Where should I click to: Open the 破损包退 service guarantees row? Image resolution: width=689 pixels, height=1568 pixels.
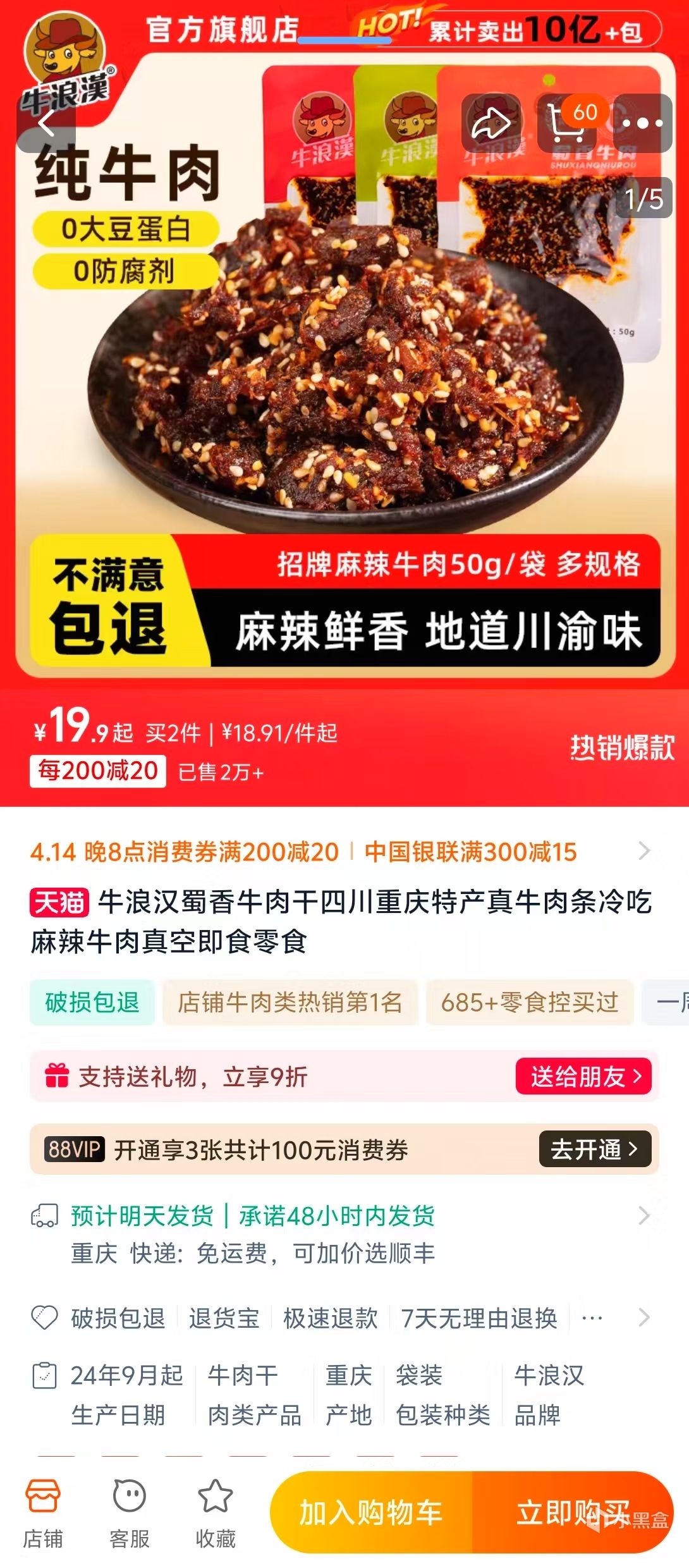(x=341, y=1318)
